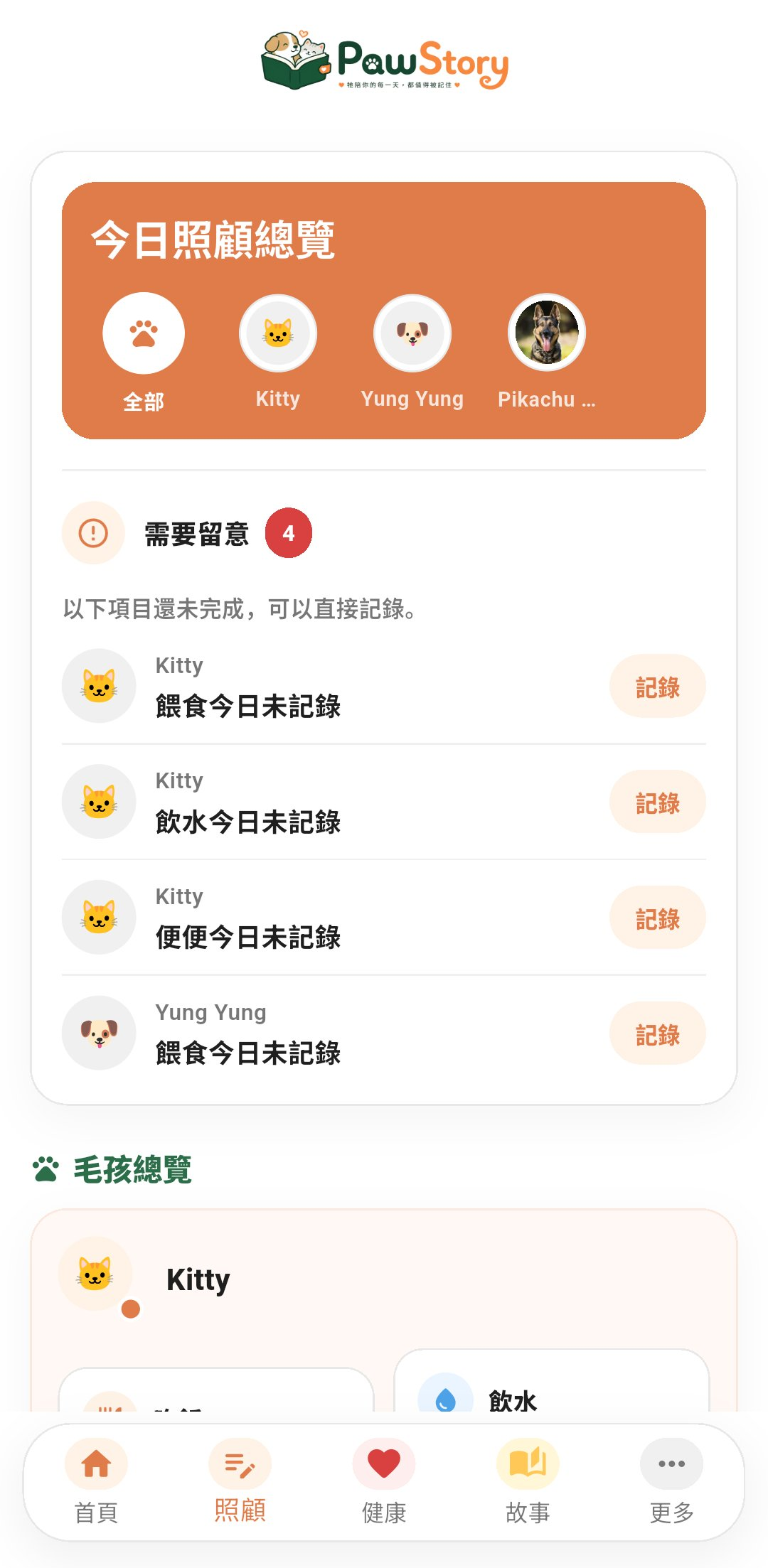
Task: Open Kitty's card under 毛孩總覽
Action: (x=384, y=1279)
